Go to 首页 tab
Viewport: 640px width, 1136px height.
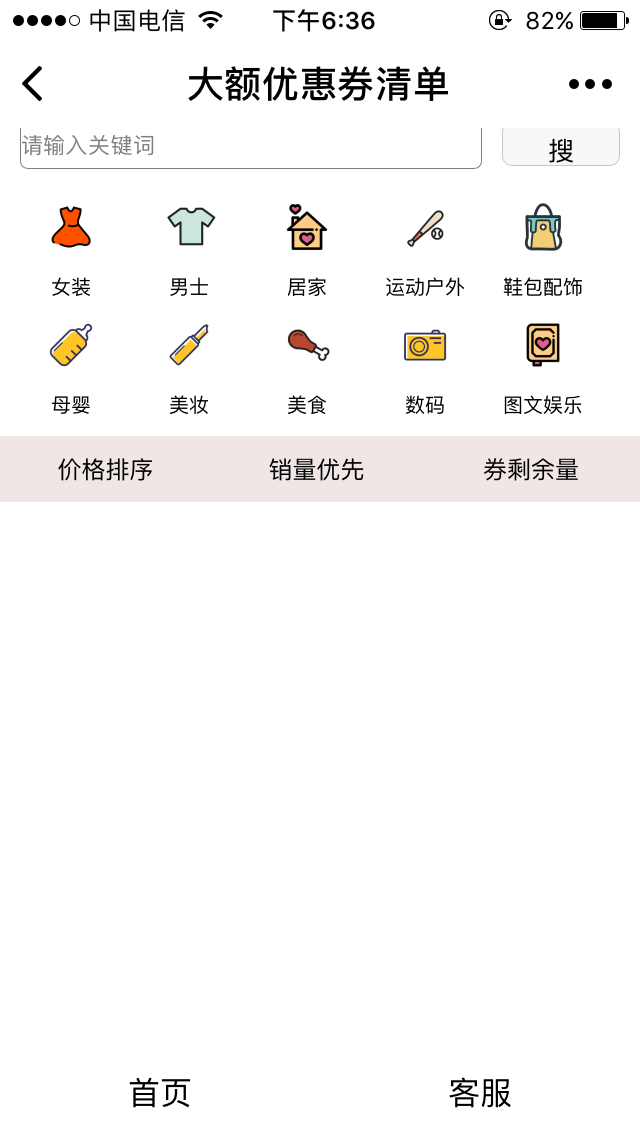(160, 1093)
